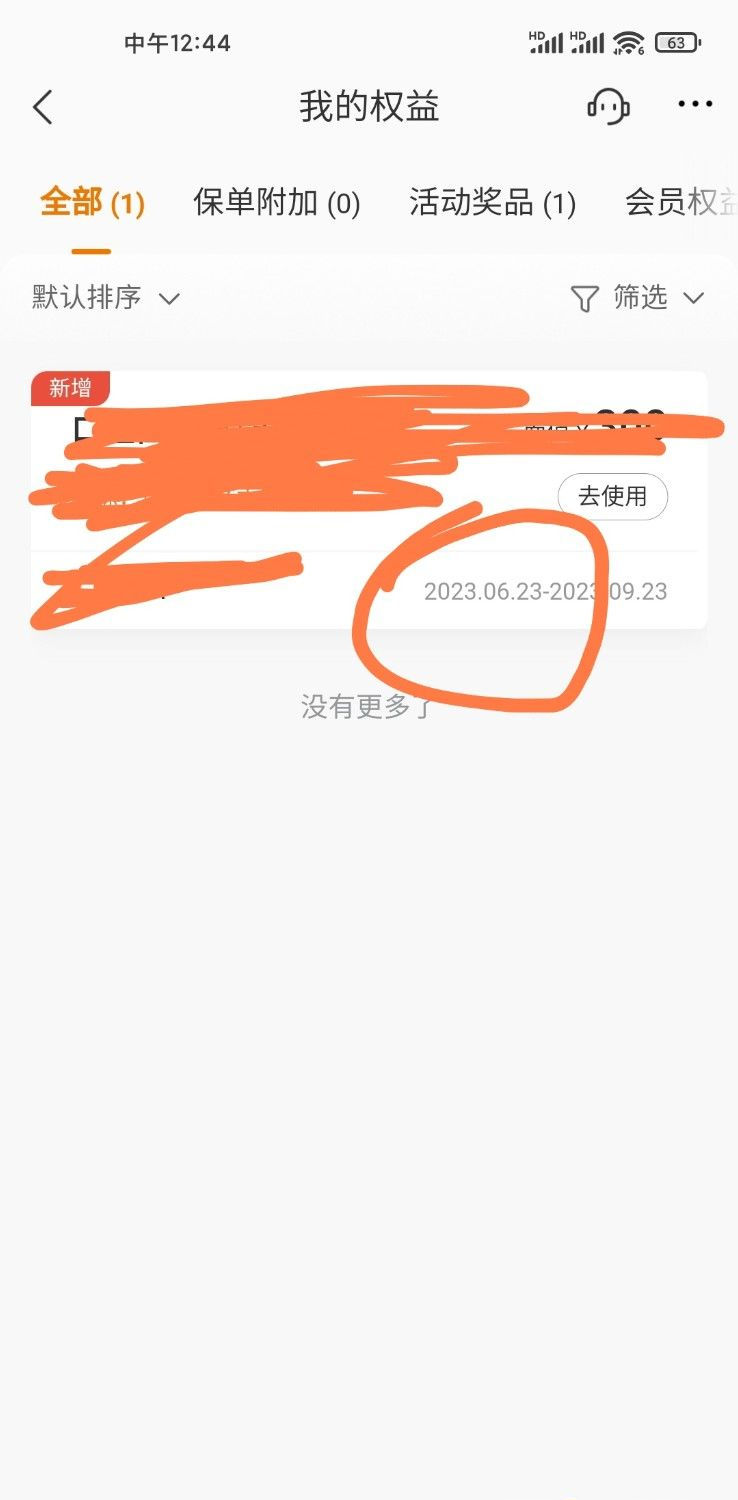This screenshot has height=1500, width=738.
Task: Open the three-dot overflow menu
Action: click(695, 104)
